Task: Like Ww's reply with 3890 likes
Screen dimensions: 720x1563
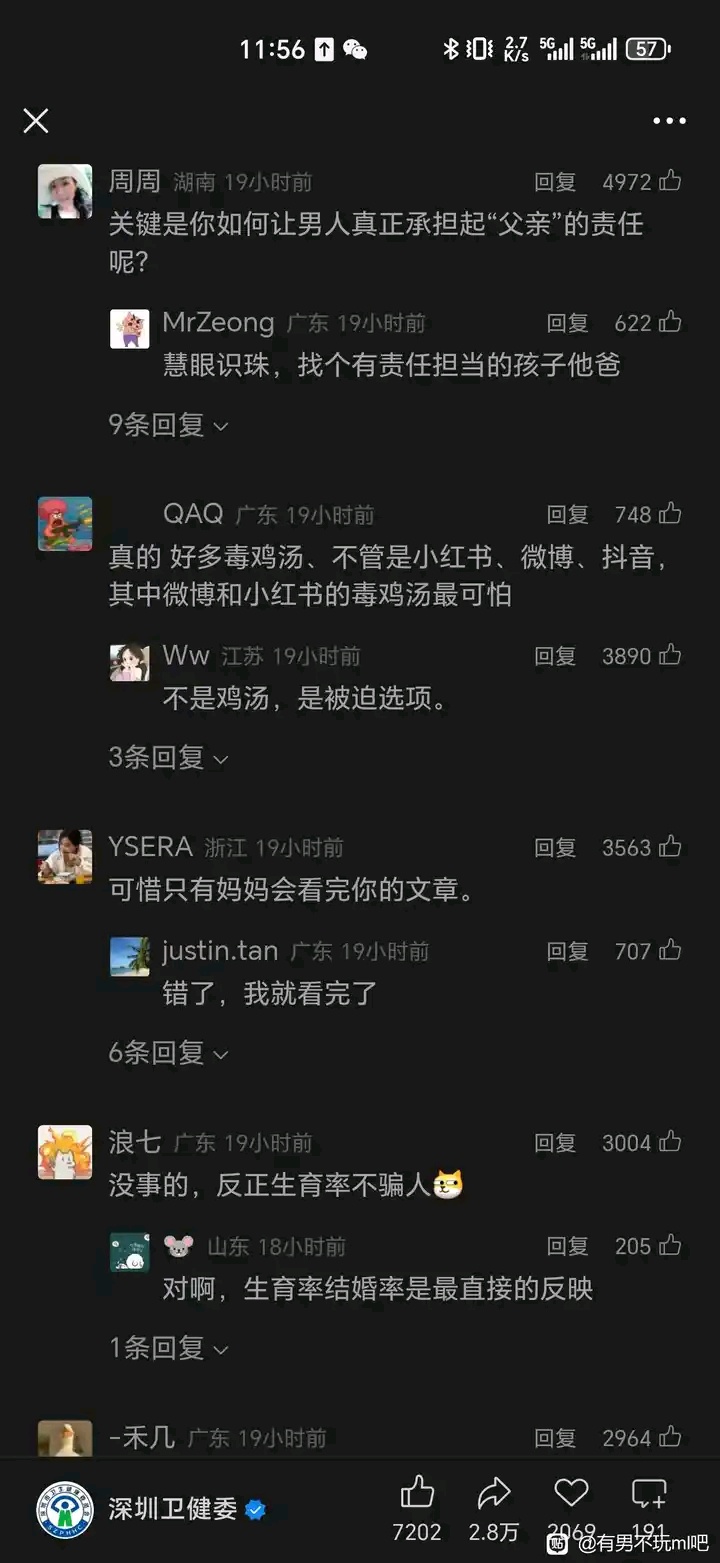Action: [670, 655]
